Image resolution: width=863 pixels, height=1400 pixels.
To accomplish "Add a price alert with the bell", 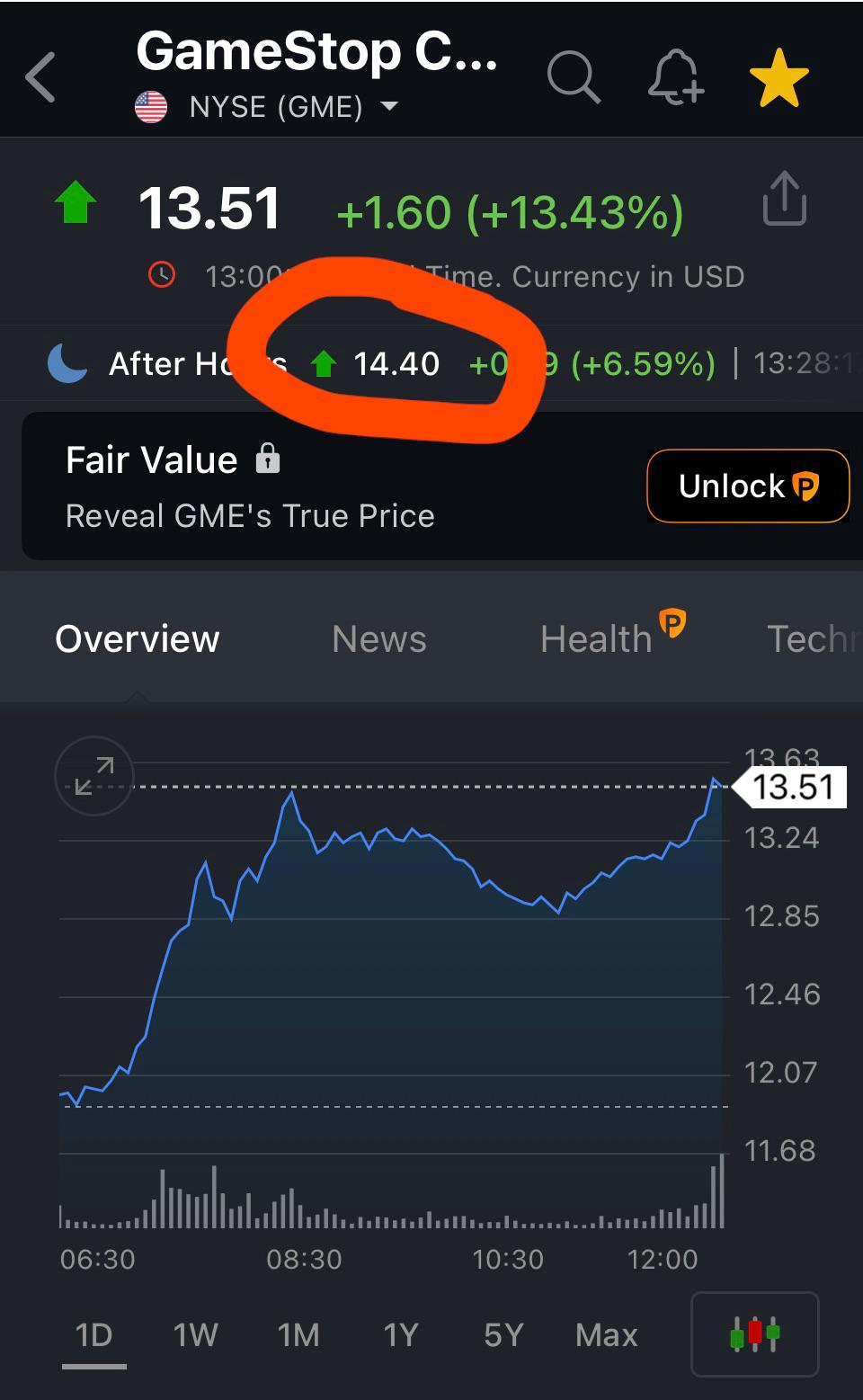I will point(676,77).
